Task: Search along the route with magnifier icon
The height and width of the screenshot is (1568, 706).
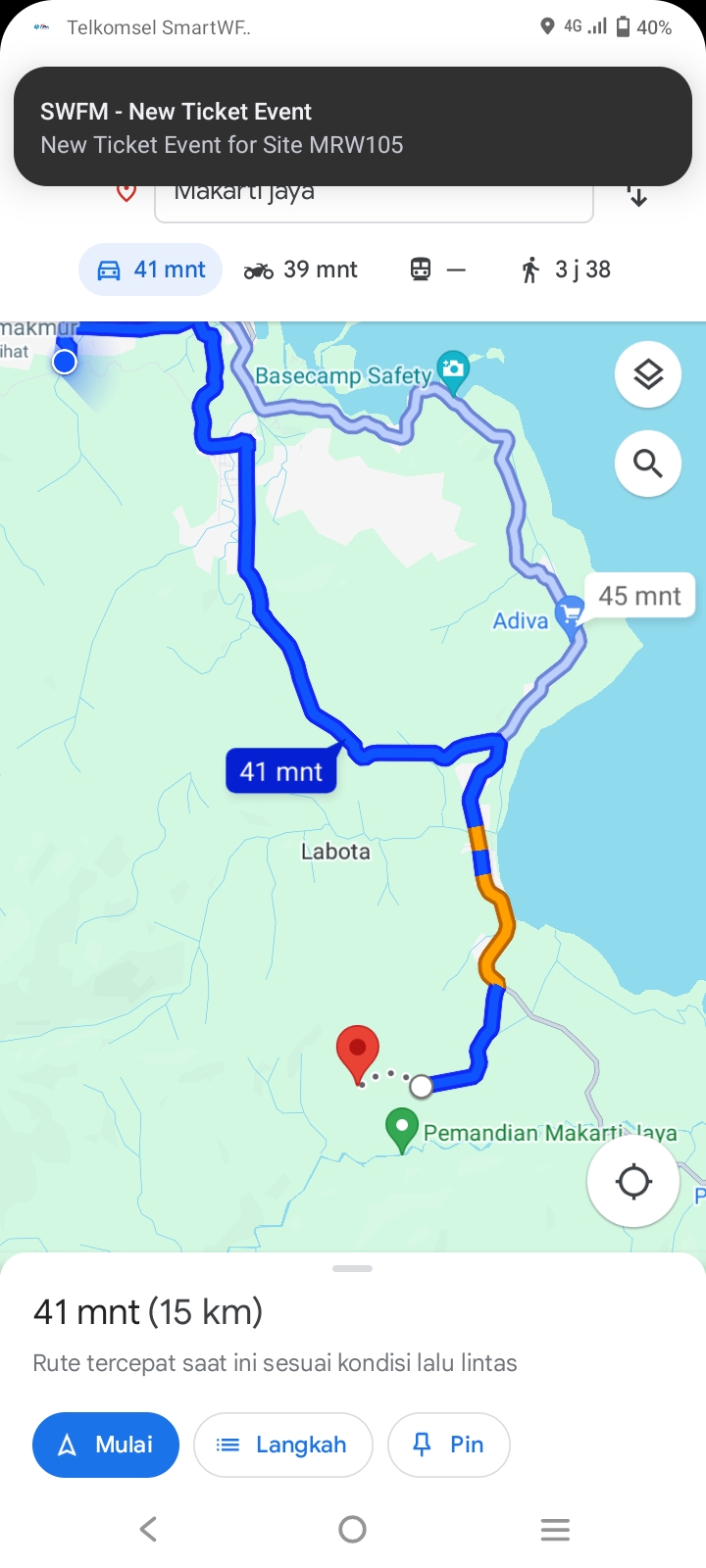Action: (x=648, y=463)
